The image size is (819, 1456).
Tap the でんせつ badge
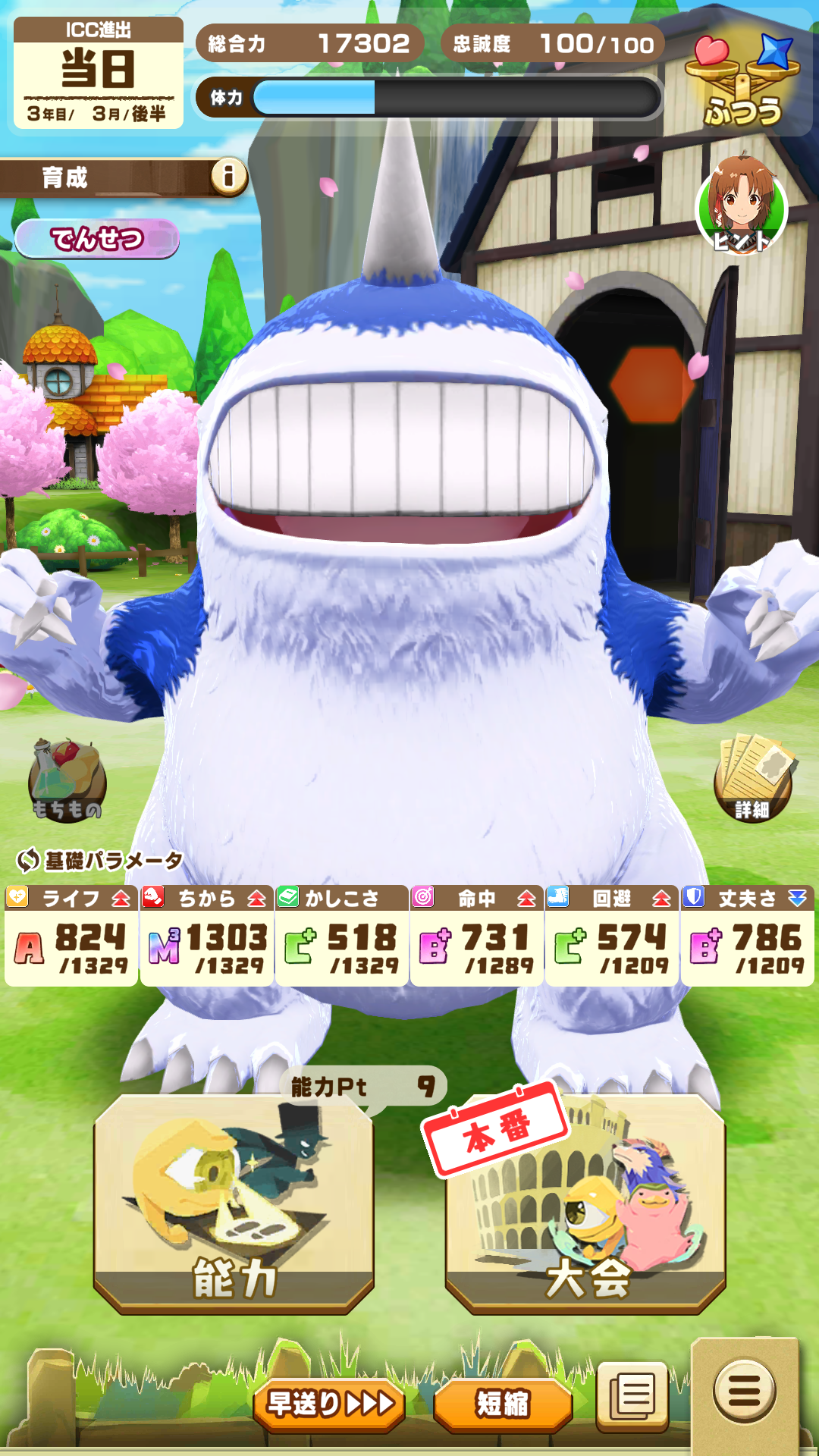coord(97,239)
